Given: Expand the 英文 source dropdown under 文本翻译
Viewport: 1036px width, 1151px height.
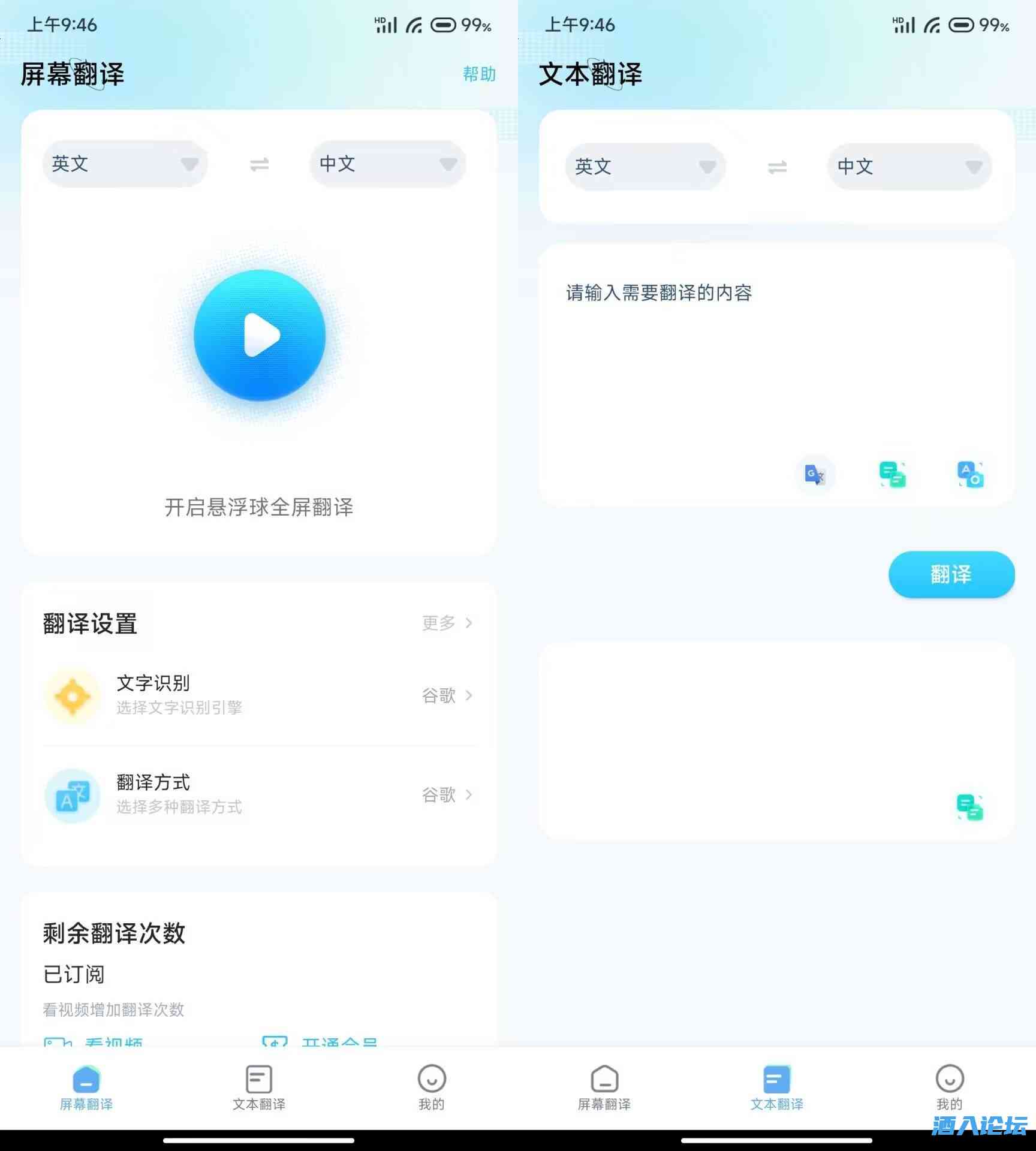Looking at the screenshot, I should tap(645, 167).
